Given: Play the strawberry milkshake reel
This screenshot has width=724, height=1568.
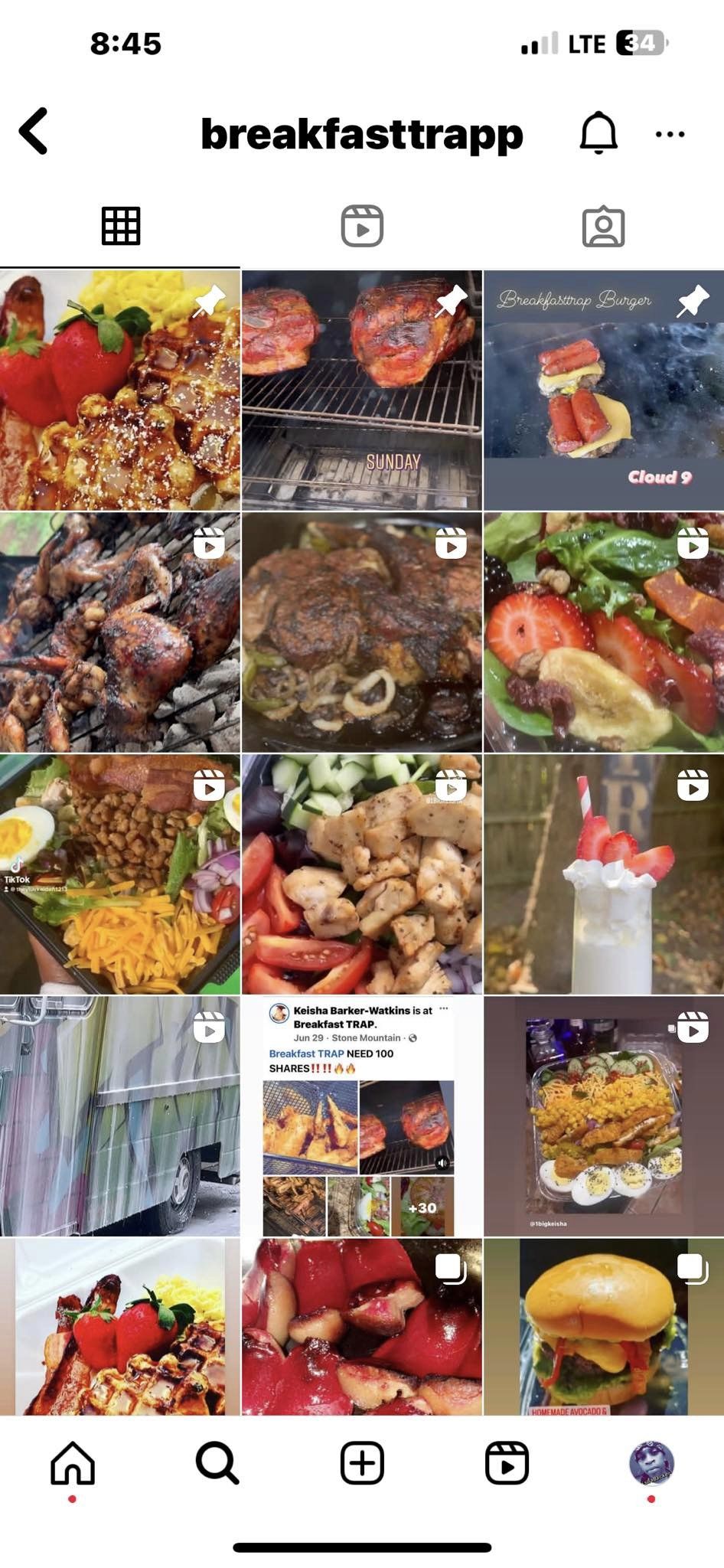Looking at the screenshot, I should 604,874.
